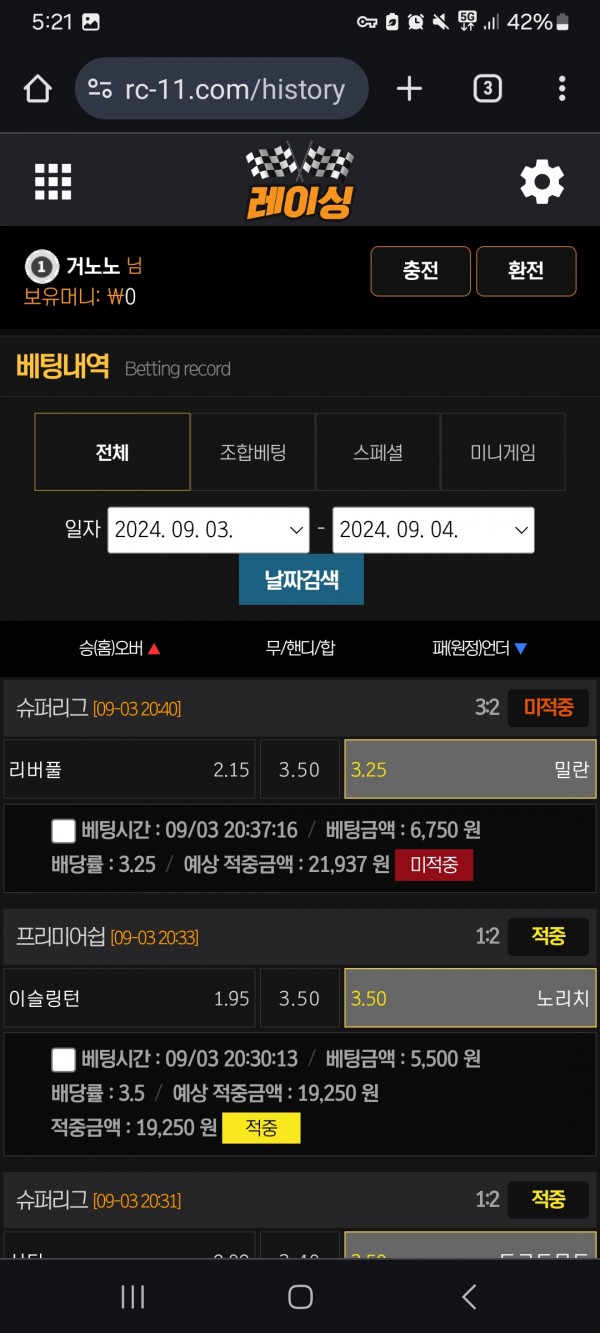Open the site's grid menu
Screen dimensions: 600x1333
(x=53, y=183)
